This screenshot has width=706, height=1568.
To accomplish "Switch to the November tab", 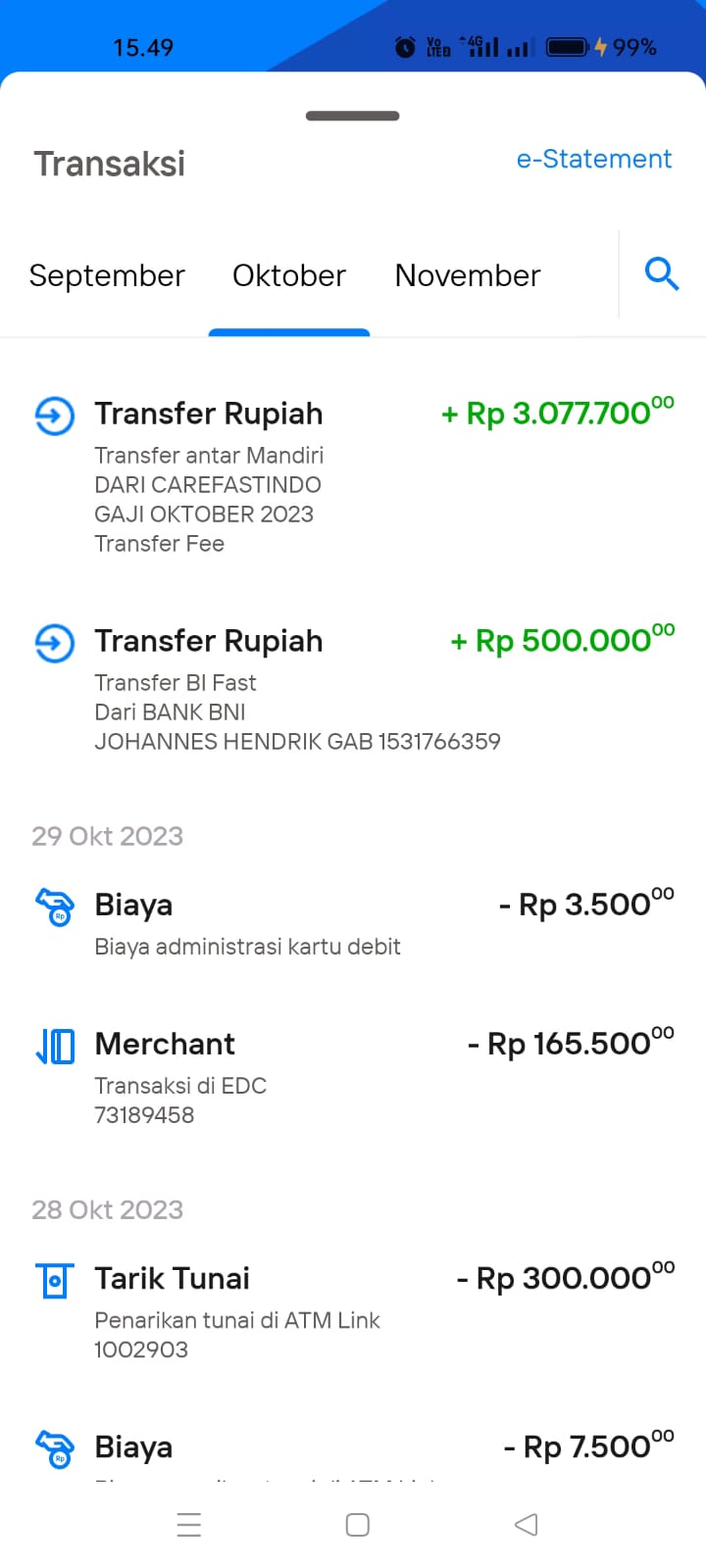I will (x=468, y=275).
